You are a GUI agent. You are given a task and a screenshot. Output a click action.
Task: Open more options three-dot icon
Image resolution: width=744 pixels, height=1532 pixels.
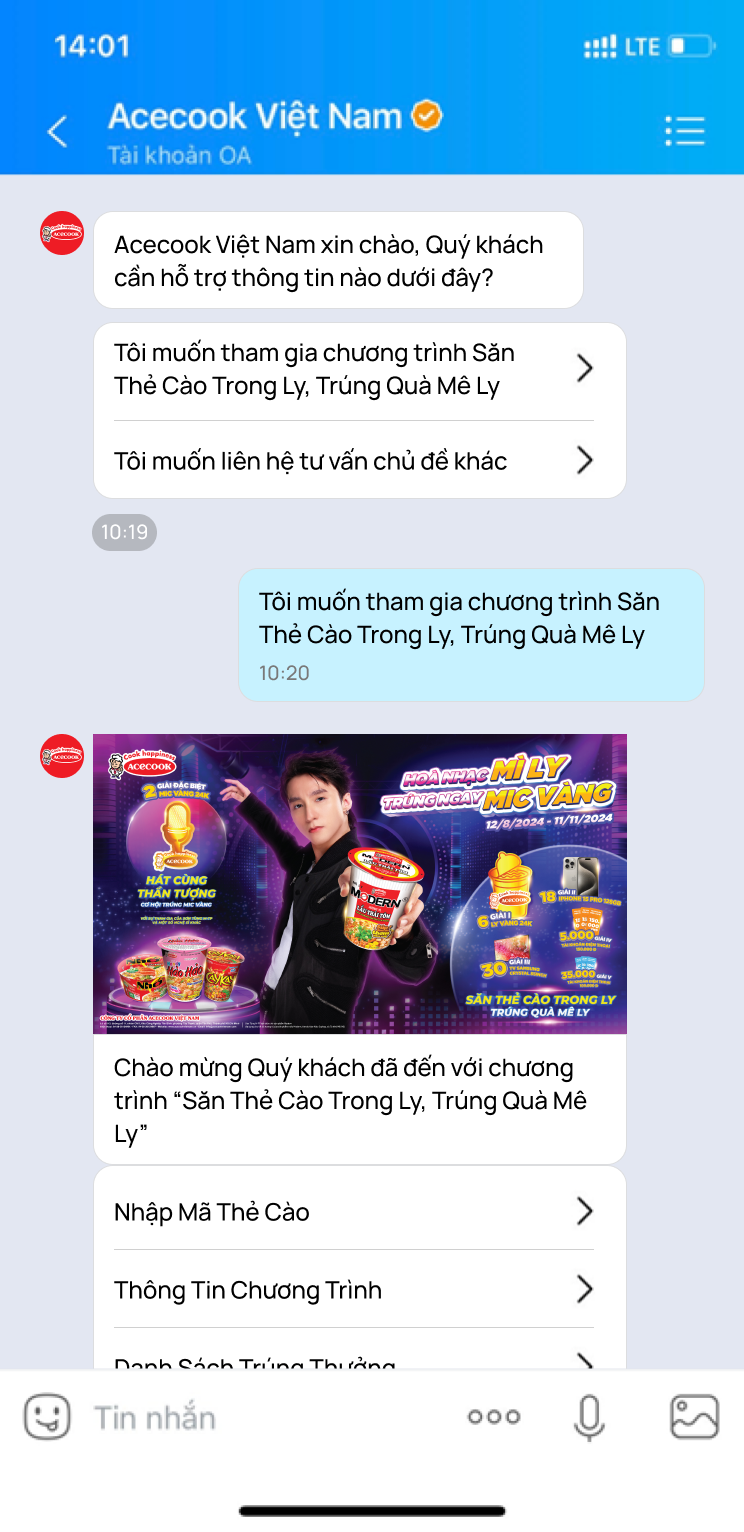click(x=494, y=1417)
